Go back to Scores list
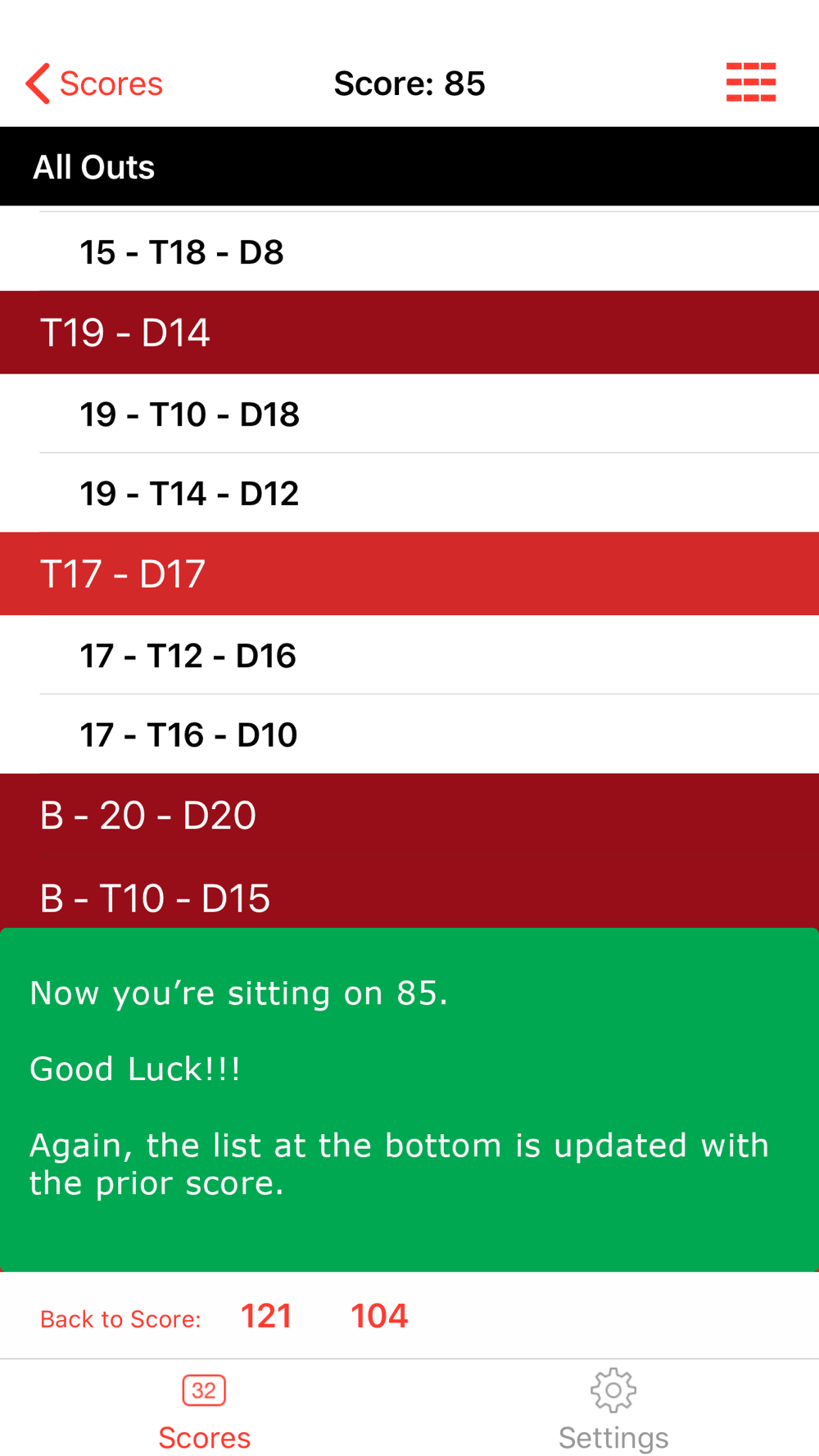This screenshot has width=819, height=1456. [94, 84]
